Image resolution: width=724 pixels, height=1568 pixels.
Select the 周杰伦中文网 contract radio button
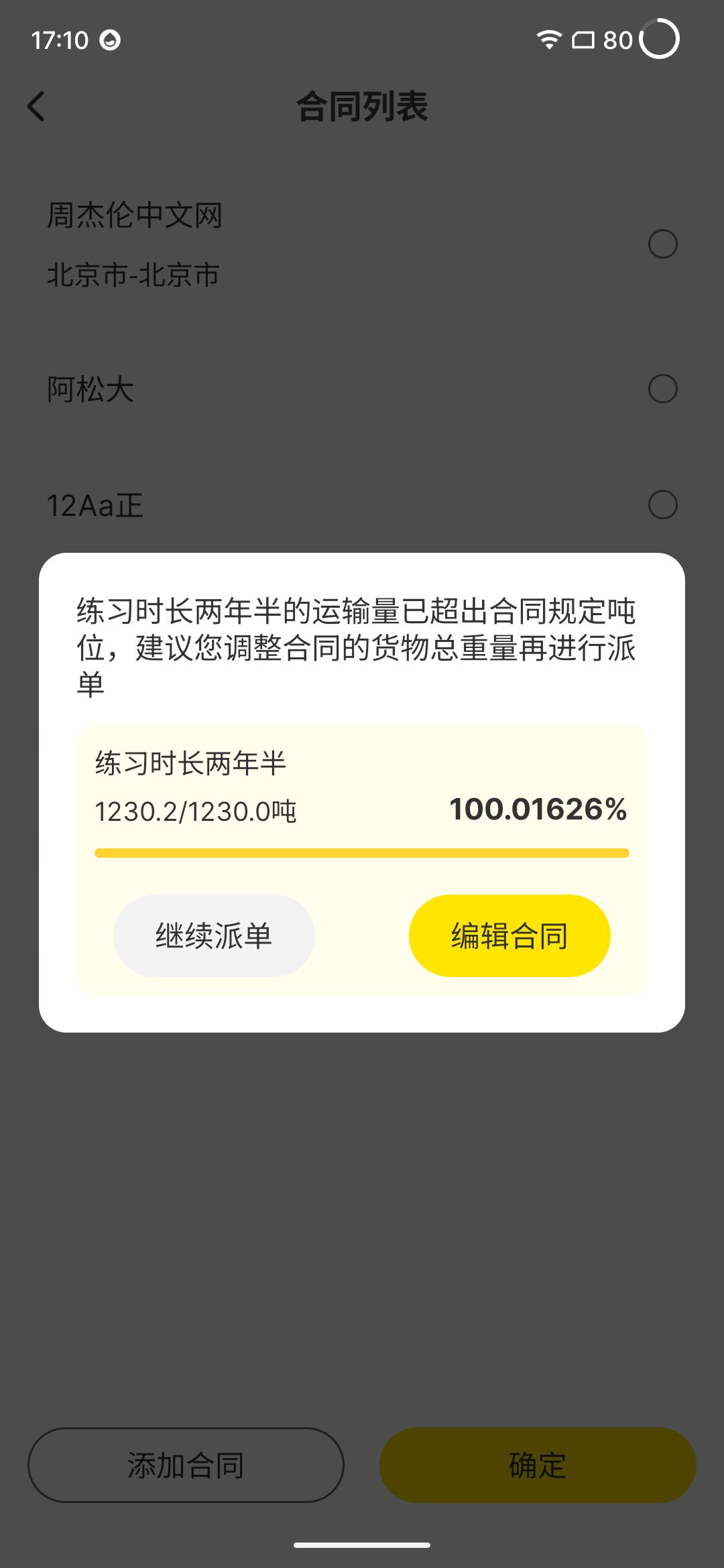tap(662, 244)
